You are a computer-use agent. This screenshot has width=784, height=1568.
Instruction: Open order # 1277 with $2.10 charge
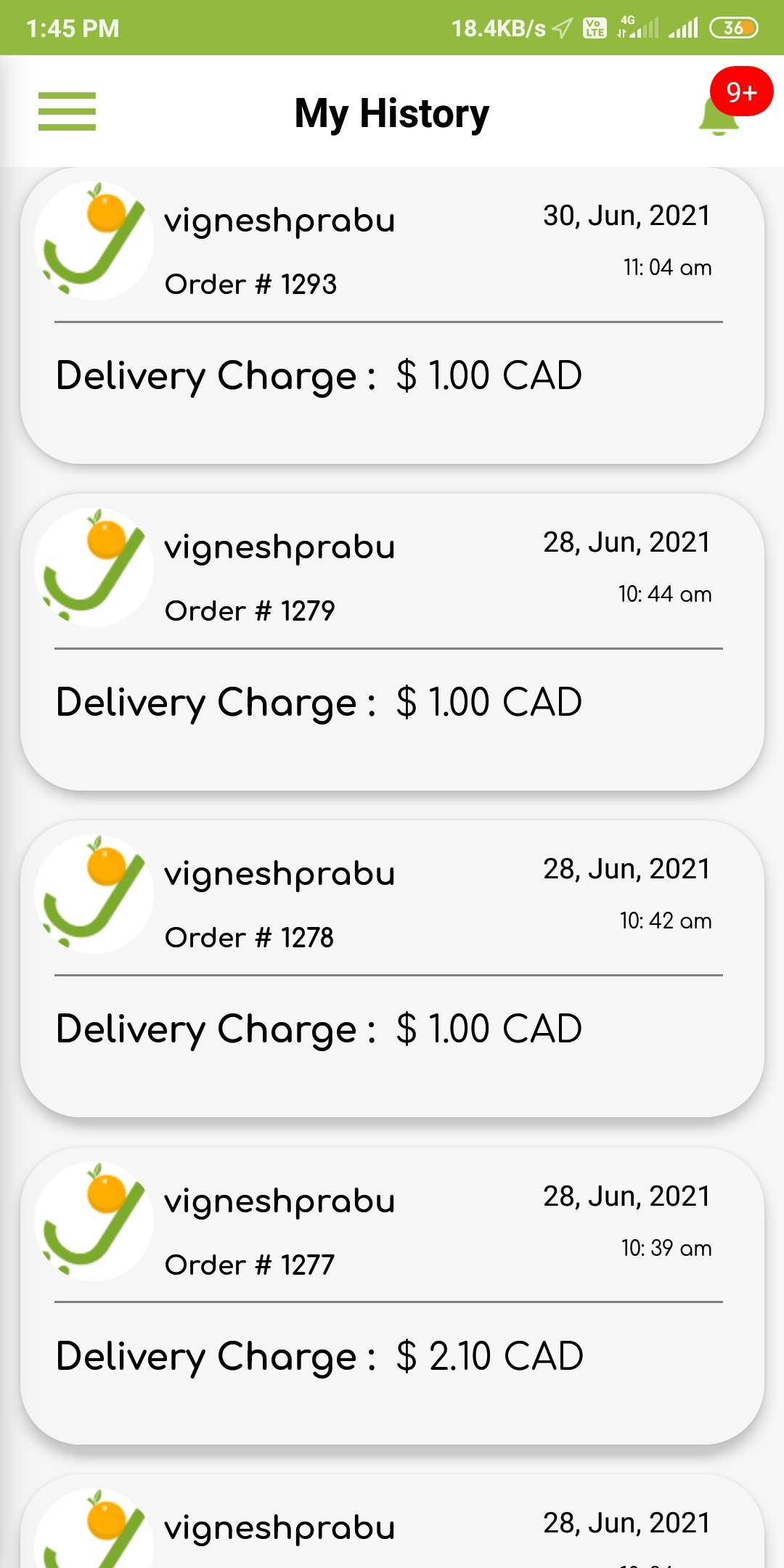point(392,1297)
